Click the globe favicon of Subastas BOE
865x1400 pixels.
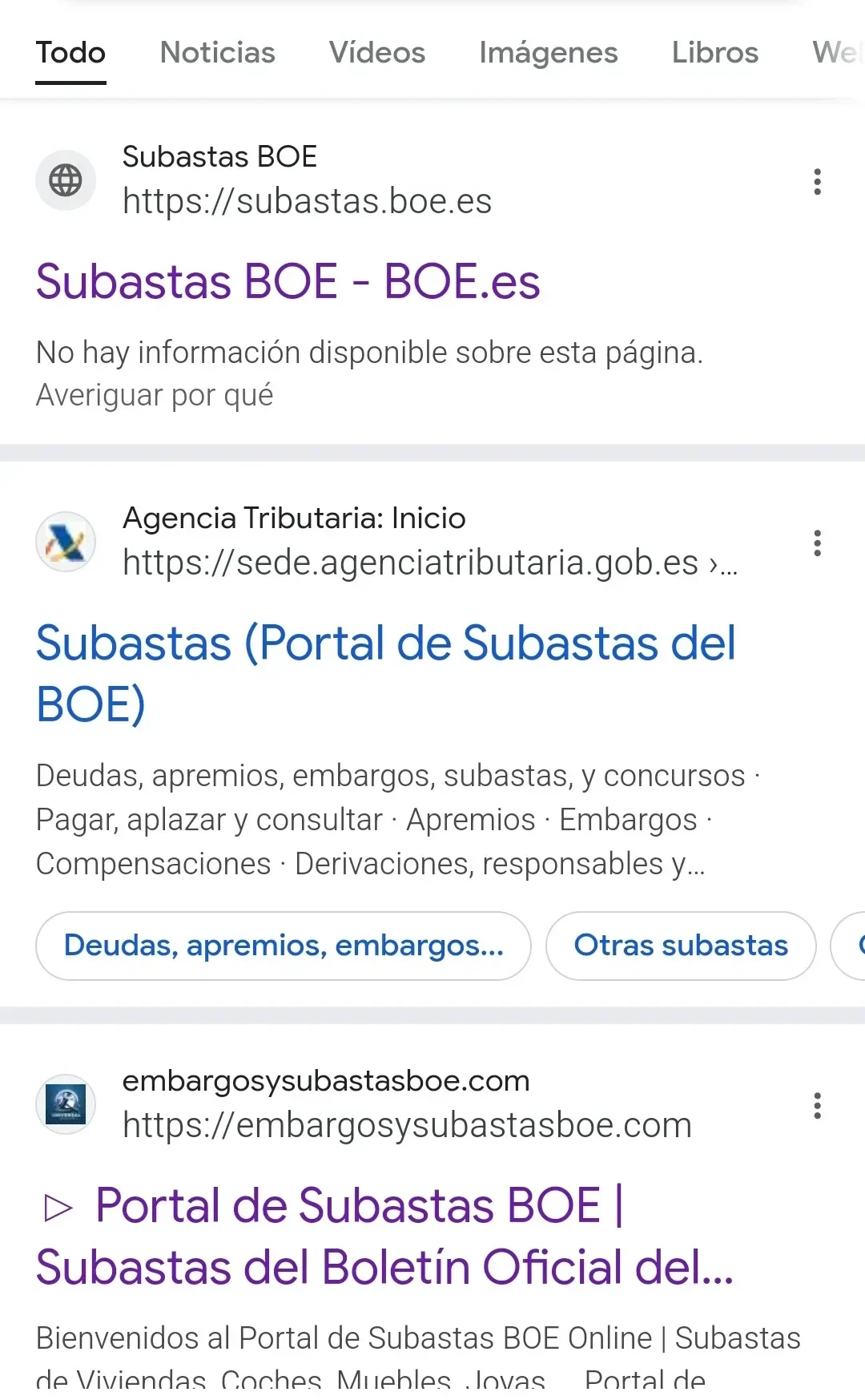(66, 180)
